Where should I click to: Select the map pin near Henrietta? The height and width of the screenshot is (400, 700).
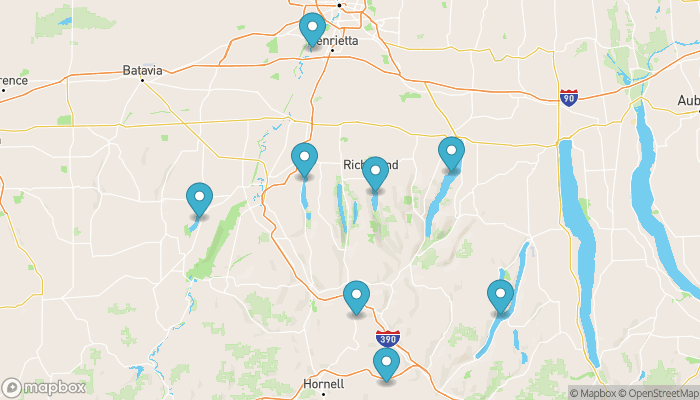pos(313,28)
